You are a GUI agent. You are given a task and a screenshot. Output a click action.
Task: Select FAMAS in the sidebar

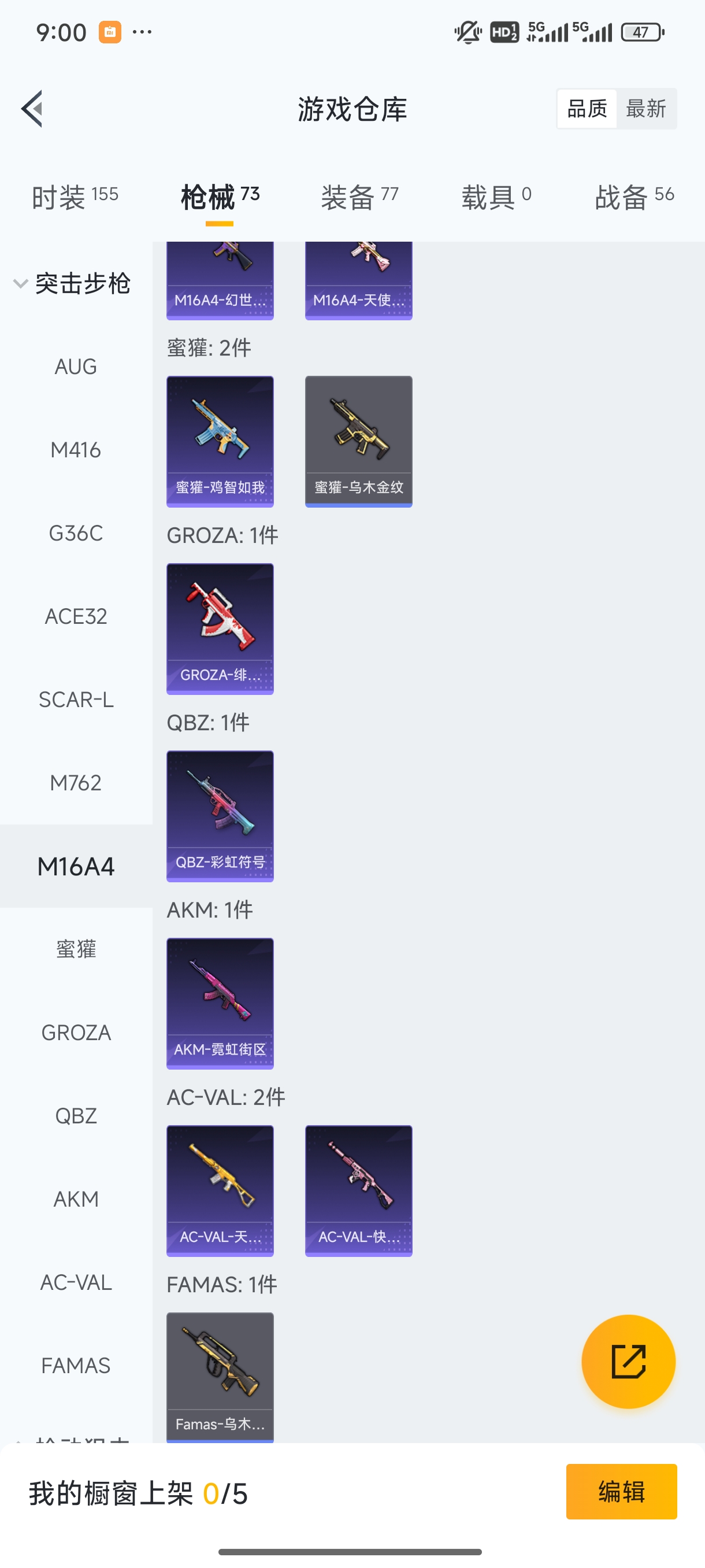tap(76, 1365)
